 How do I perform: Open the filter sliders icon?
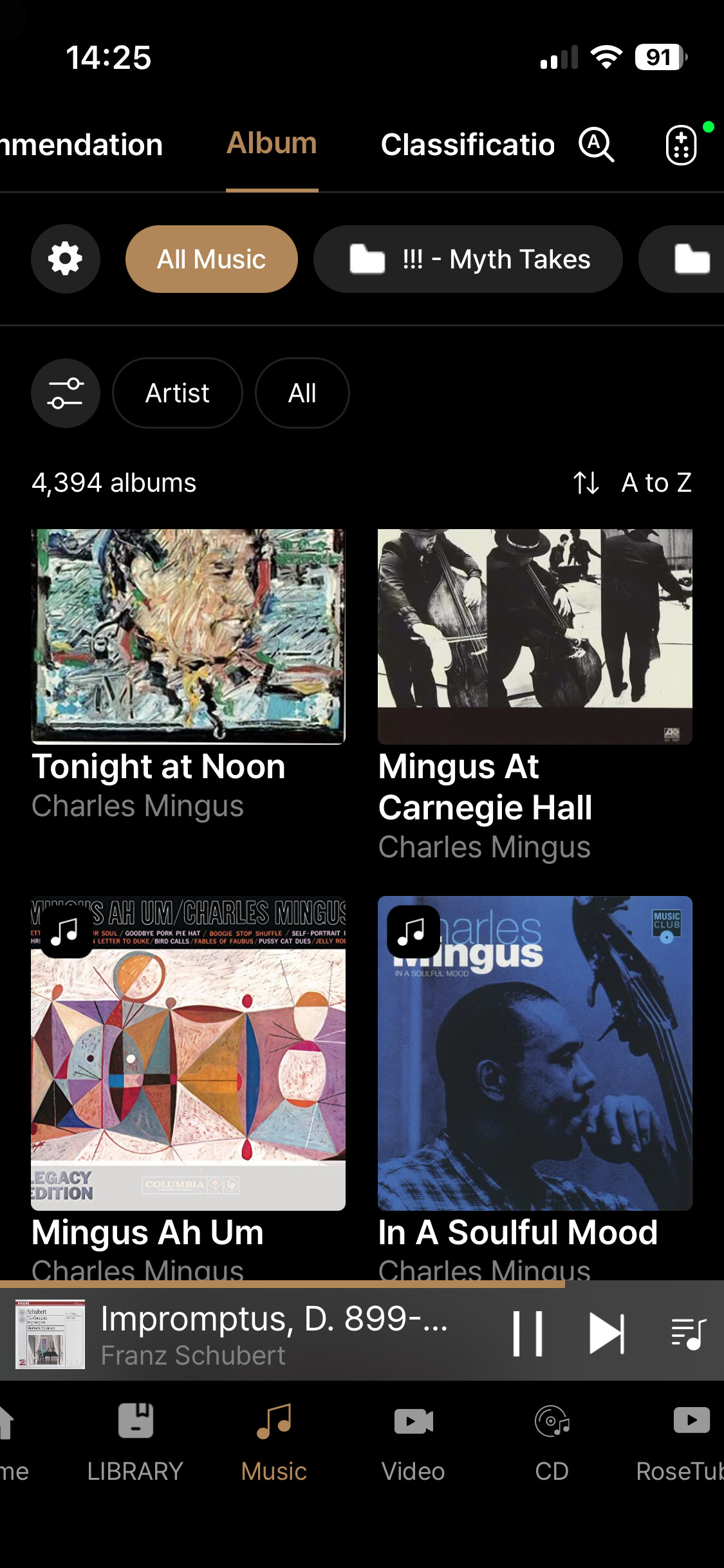pyautogui.click(x=66, y=393)
